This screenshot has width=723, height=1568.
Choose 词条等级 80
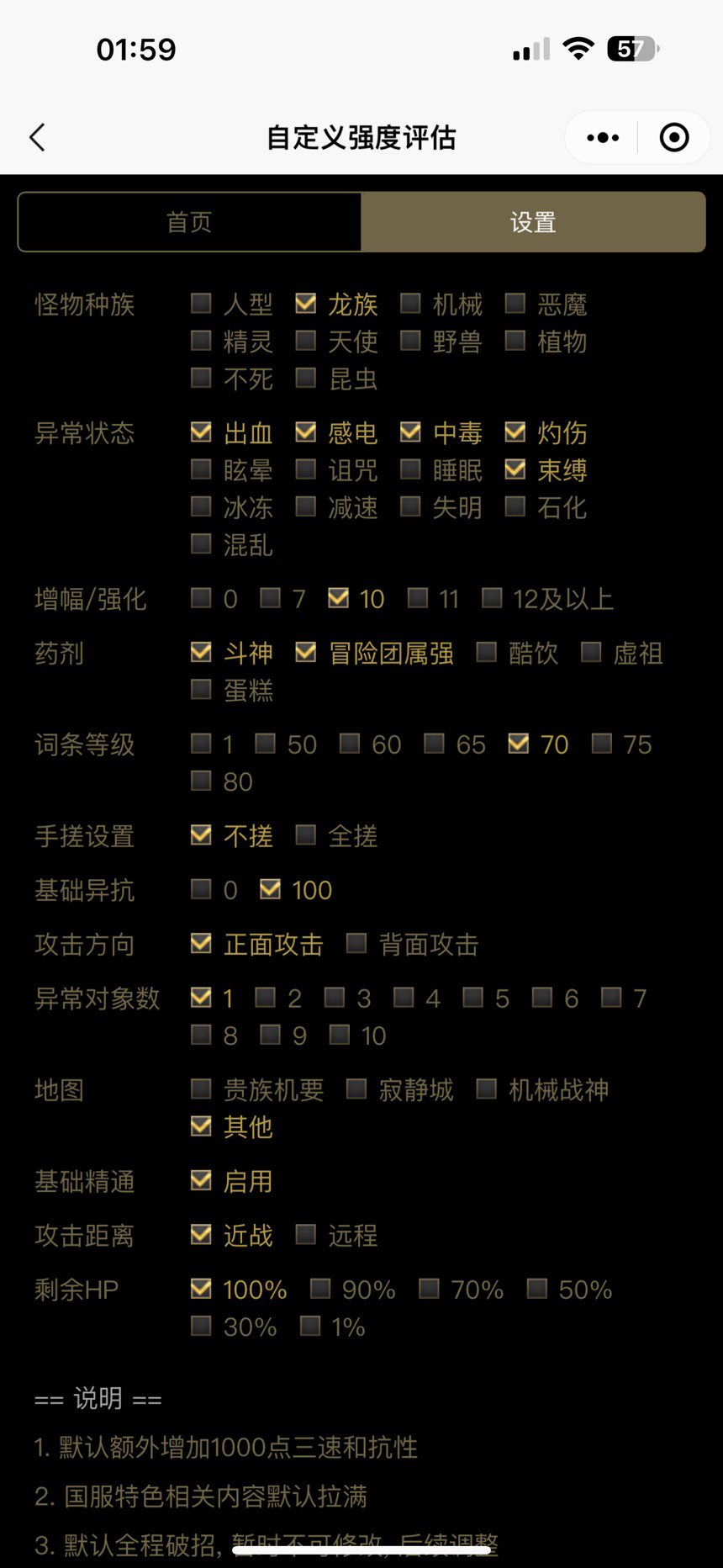tap(202, 781)
